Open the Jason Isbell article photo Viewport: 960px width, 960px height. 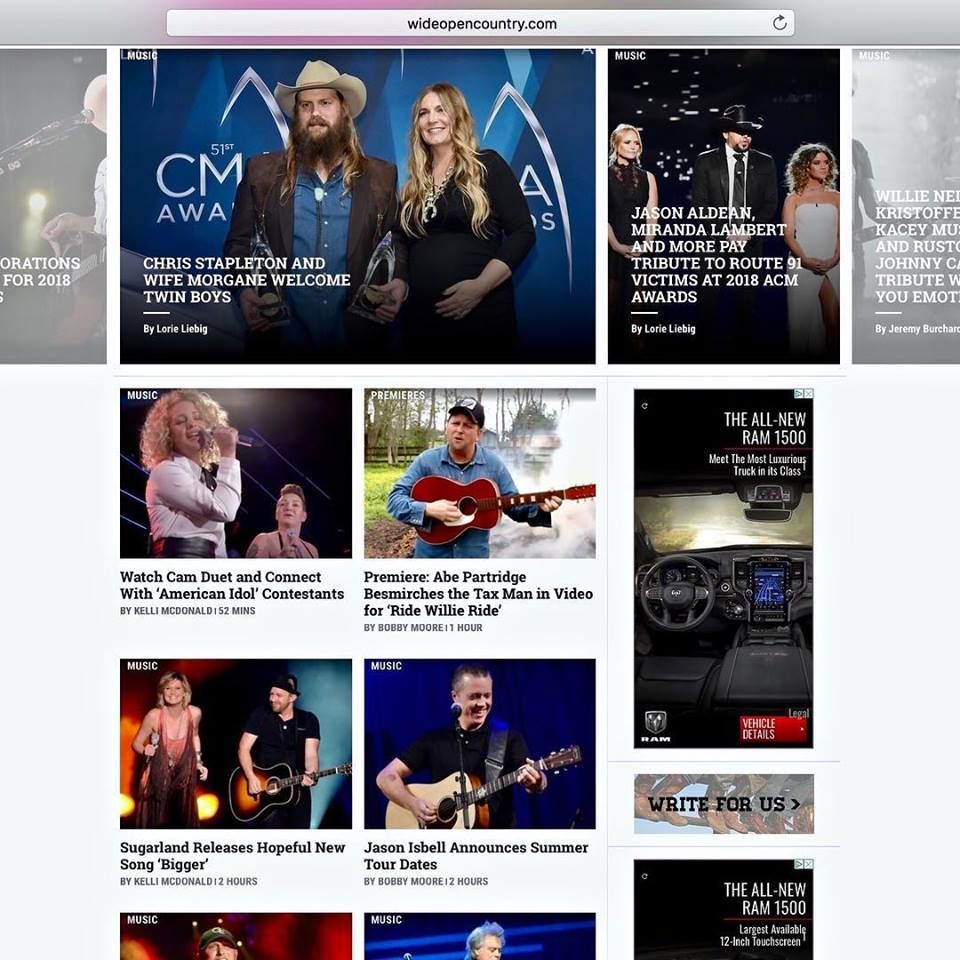click(480, 743)
